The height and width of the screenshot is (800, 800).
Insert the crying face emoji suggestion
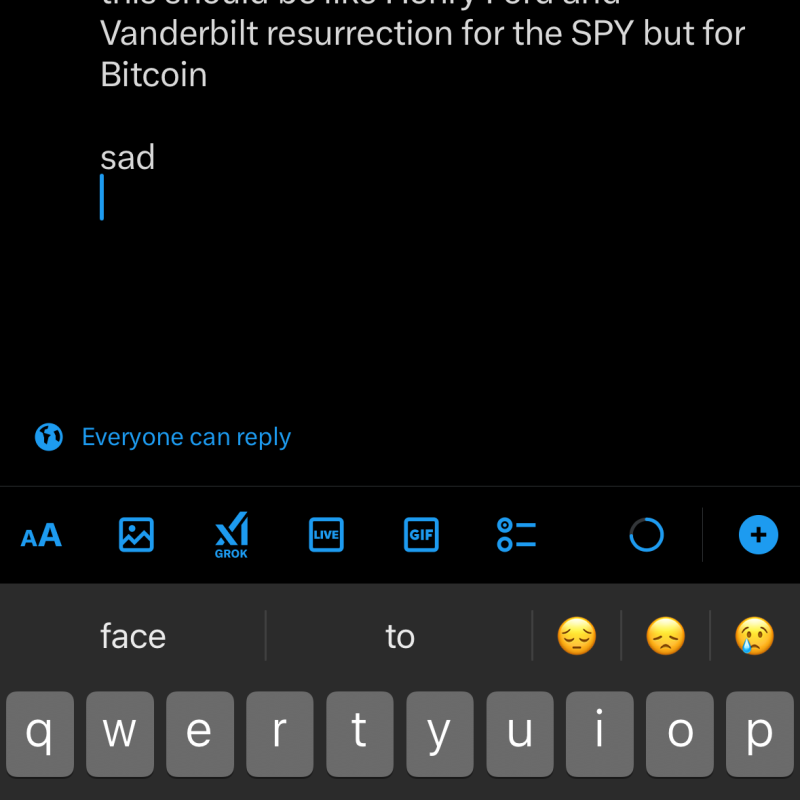753,636
